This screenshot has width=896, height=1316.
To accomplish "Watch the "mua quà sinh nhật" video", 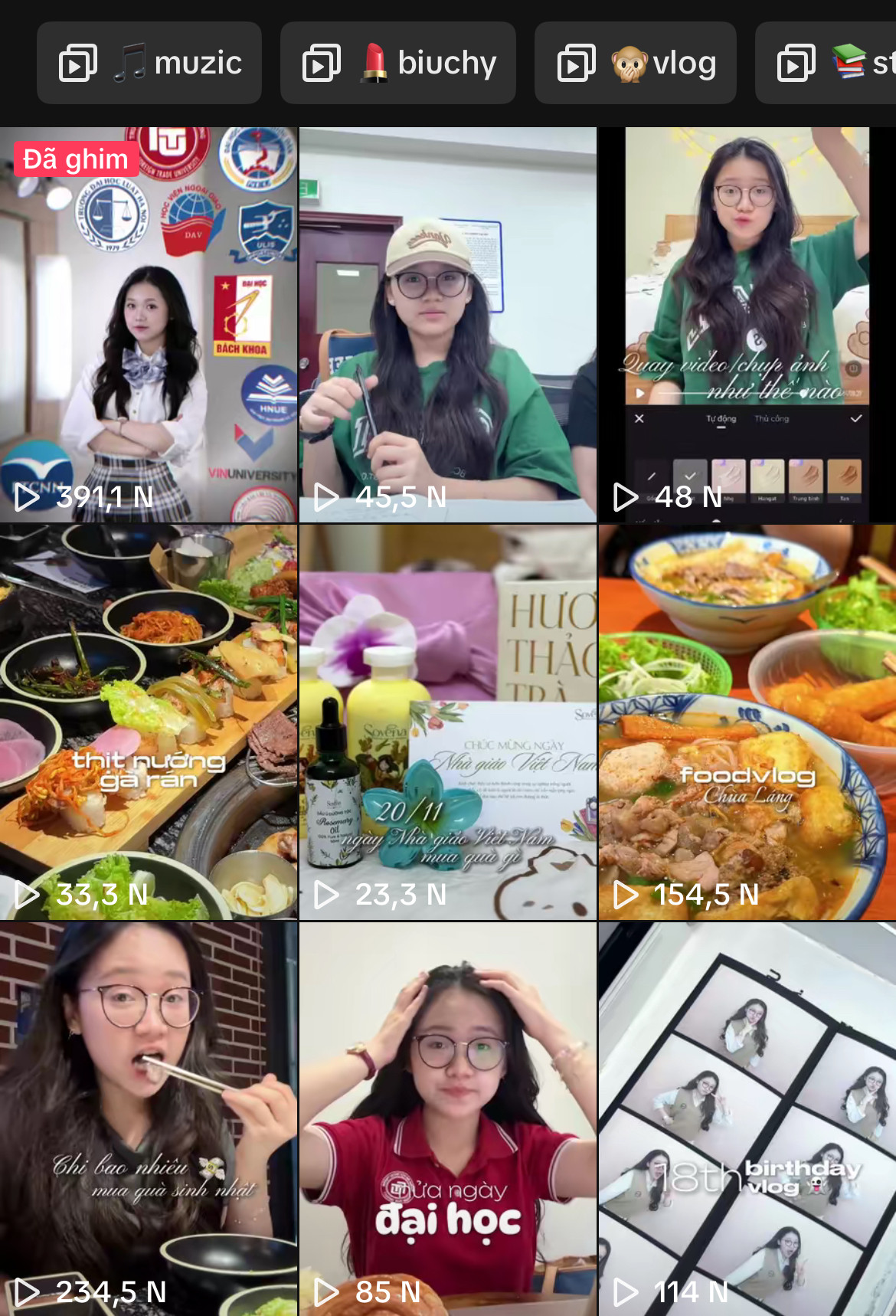I will click(x=149, y=1118).
